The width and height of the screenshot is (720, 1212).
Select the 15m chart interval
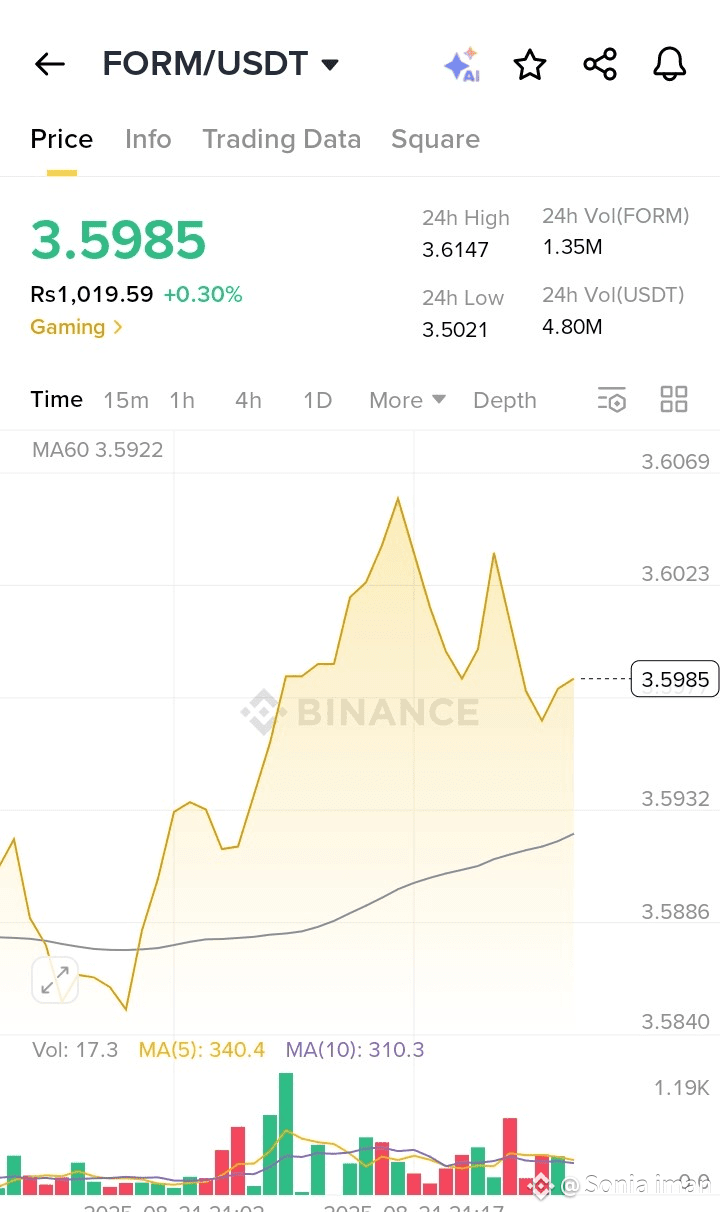pyautogui.click(x=126, y=400)
